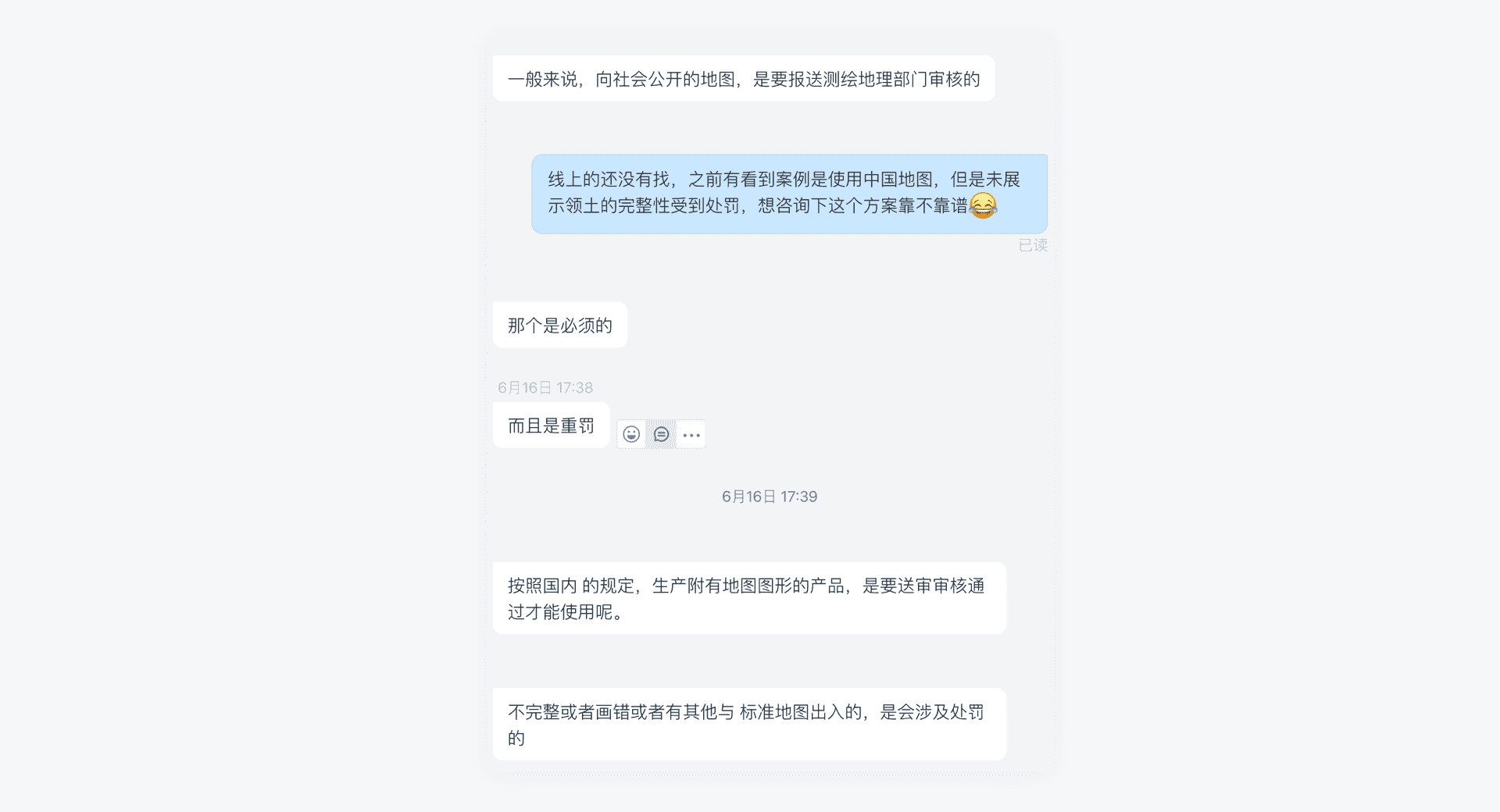
Task: Open more options for 而且是重罚 message
Action: click(x=691, y=434)
